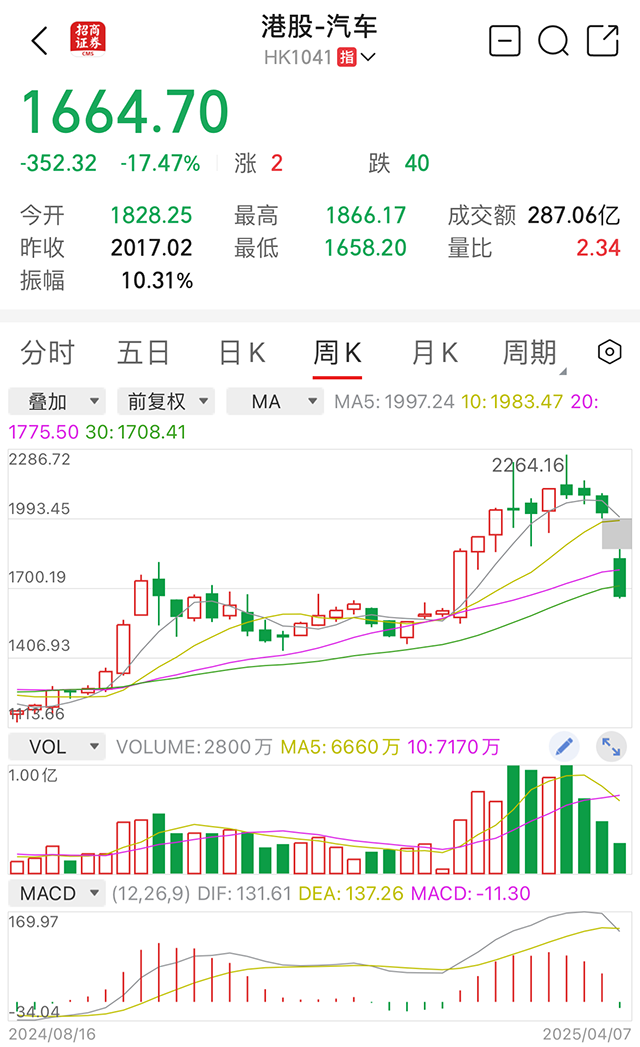The image size is (640, 1047).
Task: Tap the pencil drawing tool
Action: click(564, 747)
